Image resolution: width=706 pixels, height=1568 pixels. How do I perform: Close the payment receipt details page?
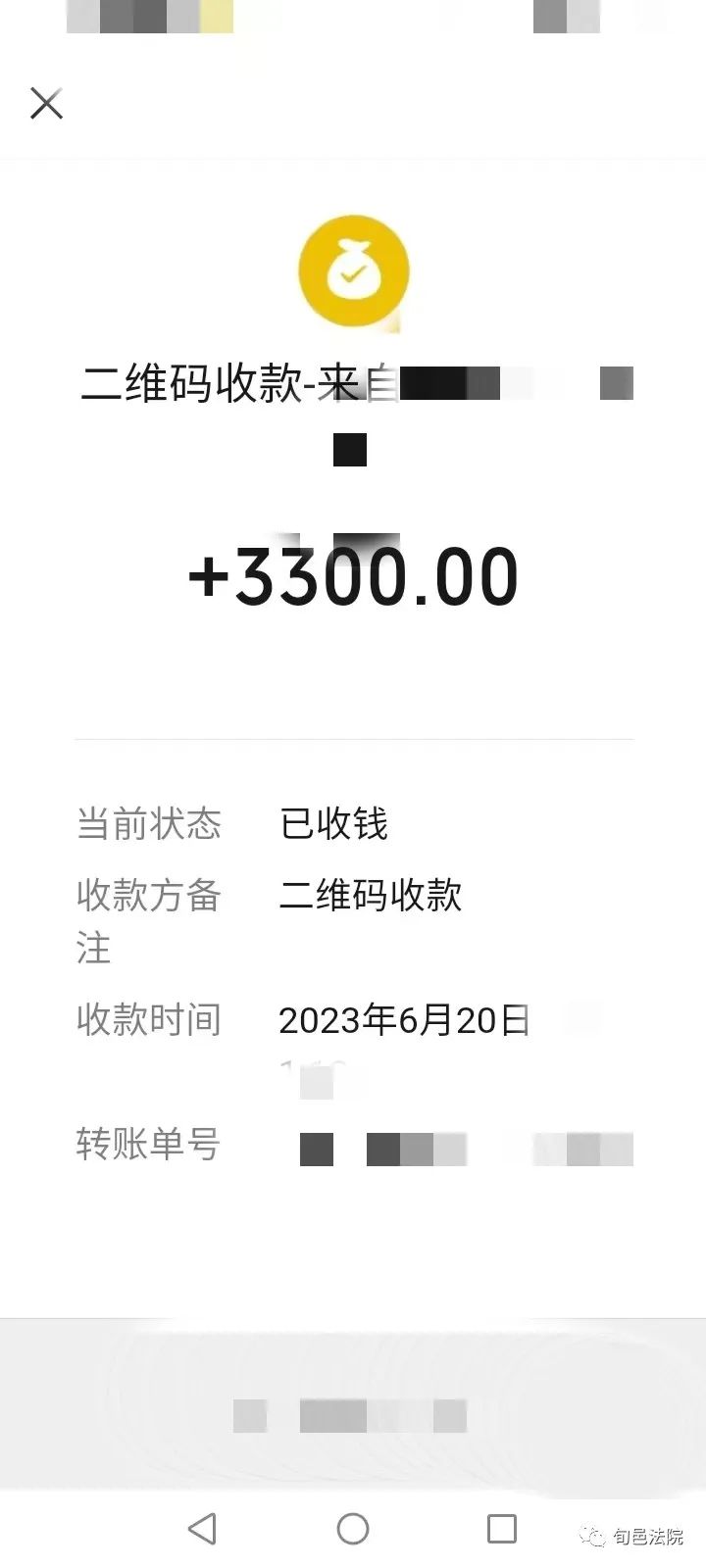pos(46,103)
